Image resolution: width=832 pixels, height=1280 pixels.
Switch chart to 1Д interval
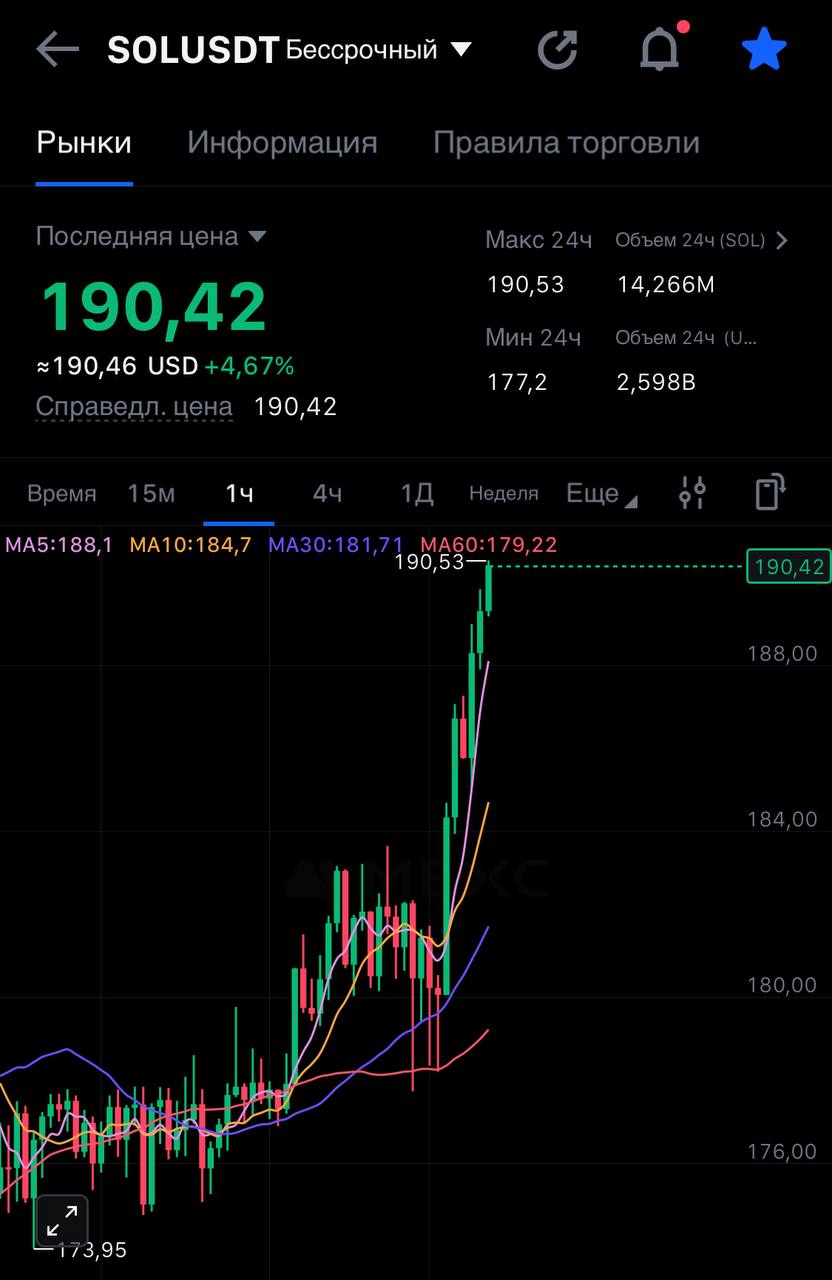point(416,493)
